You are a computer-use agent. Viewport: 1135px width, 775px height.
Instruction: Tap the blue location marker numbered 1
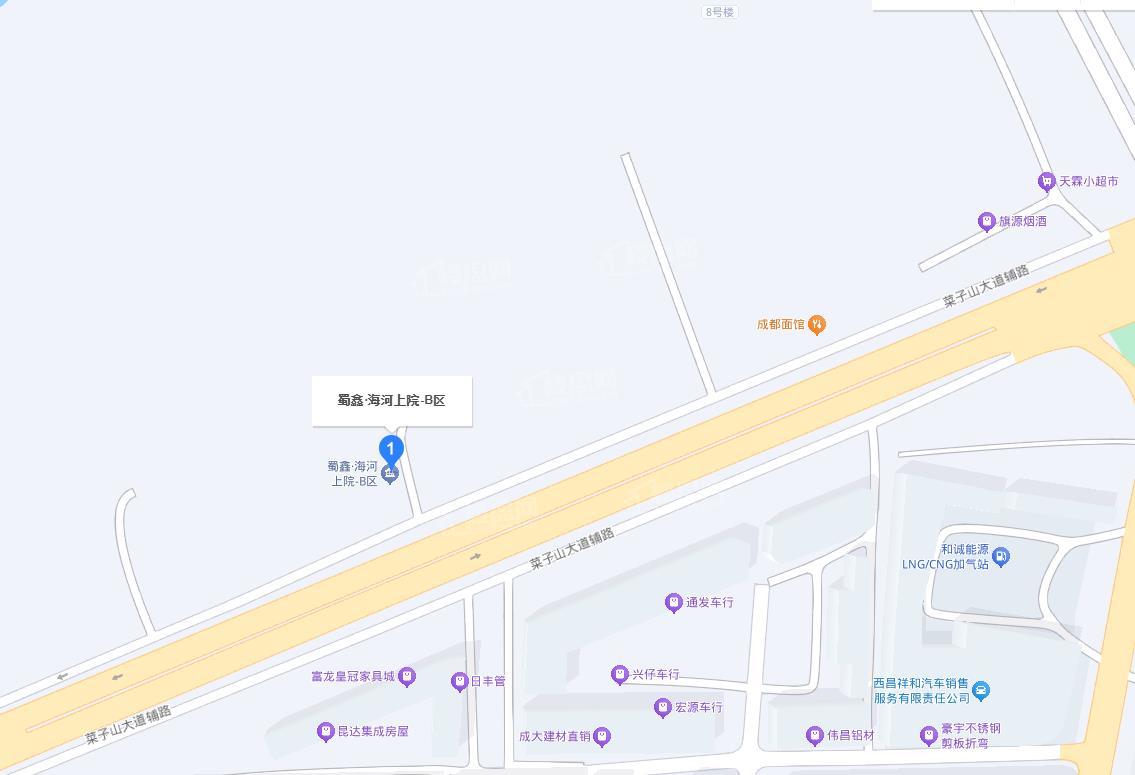(391, 449)
